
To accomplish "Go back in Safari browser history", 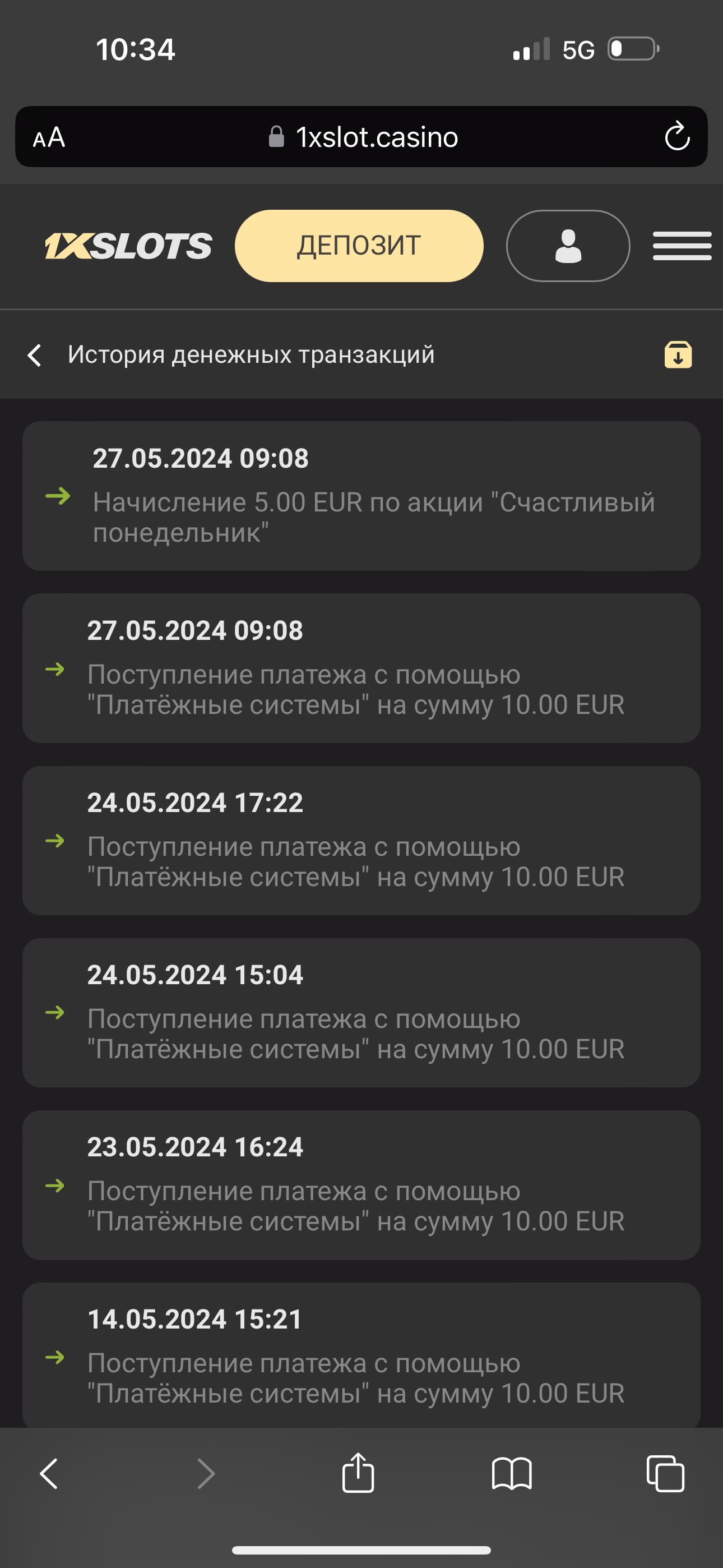I will tap(49, 1474).
